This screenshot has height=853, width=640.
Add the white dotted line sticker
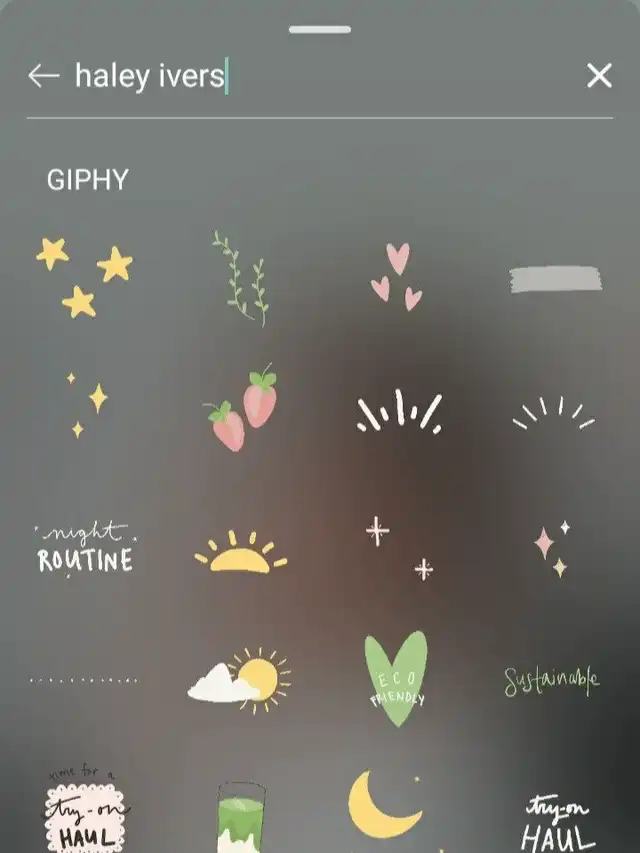84,680
